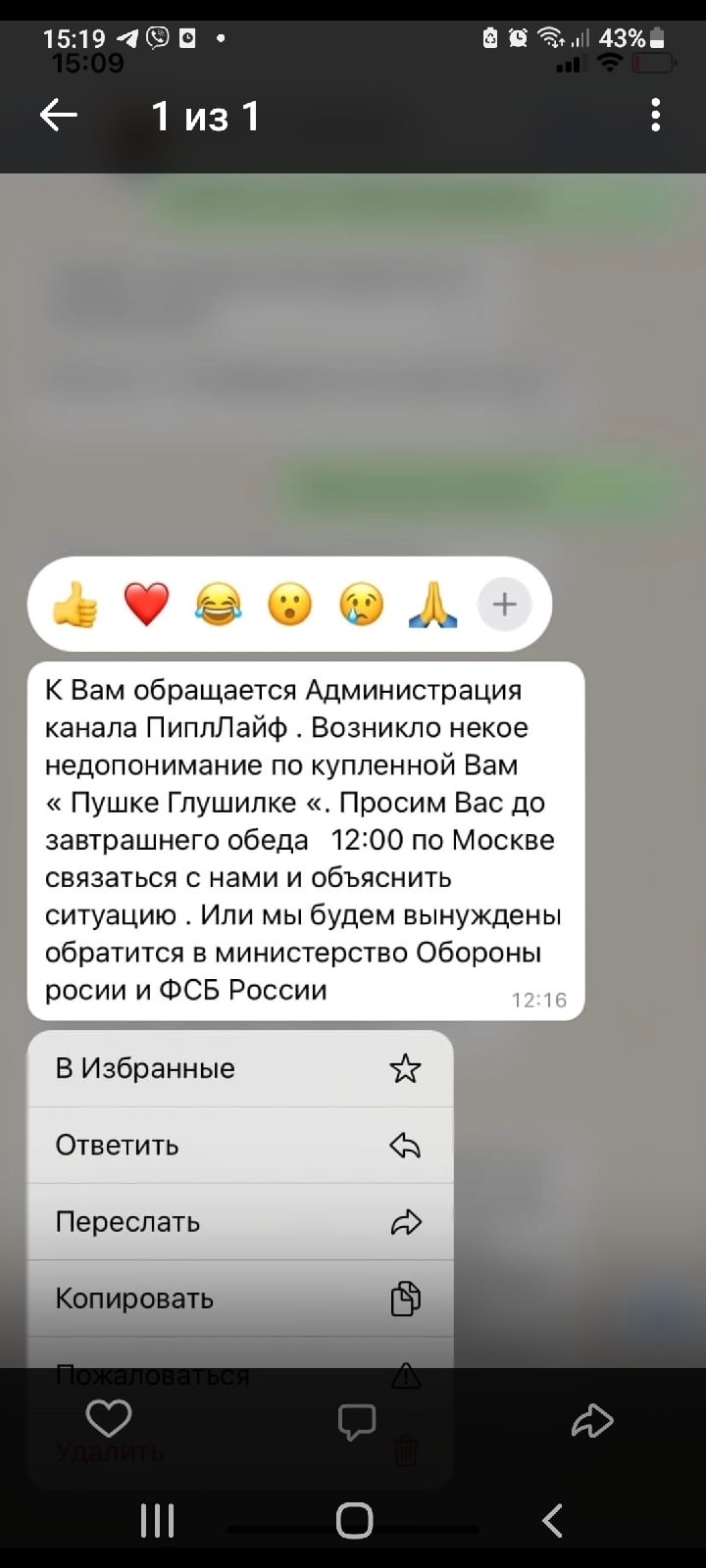Open recent apps from navigation bar
Image resolution: width=706 pixels, height=1568 pixels.
click(x=157, y=1521)
